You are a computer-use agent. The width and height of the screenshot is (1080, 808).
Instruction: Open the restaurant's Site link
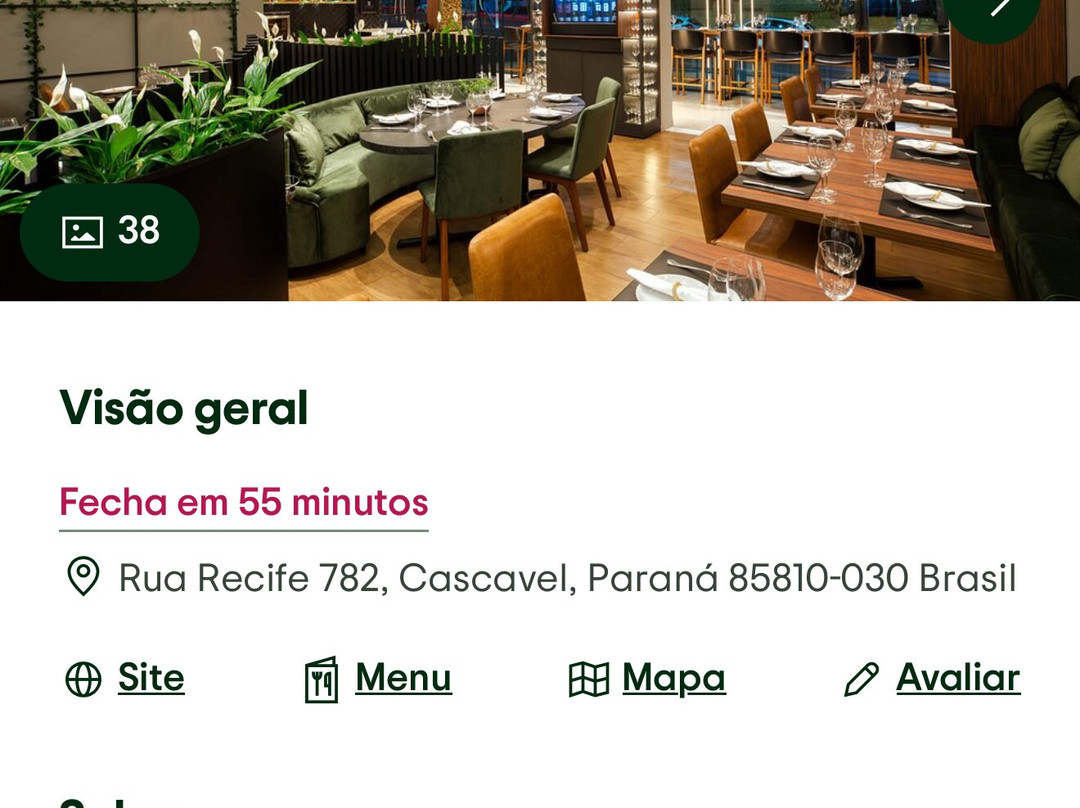(x=125, y=678)
